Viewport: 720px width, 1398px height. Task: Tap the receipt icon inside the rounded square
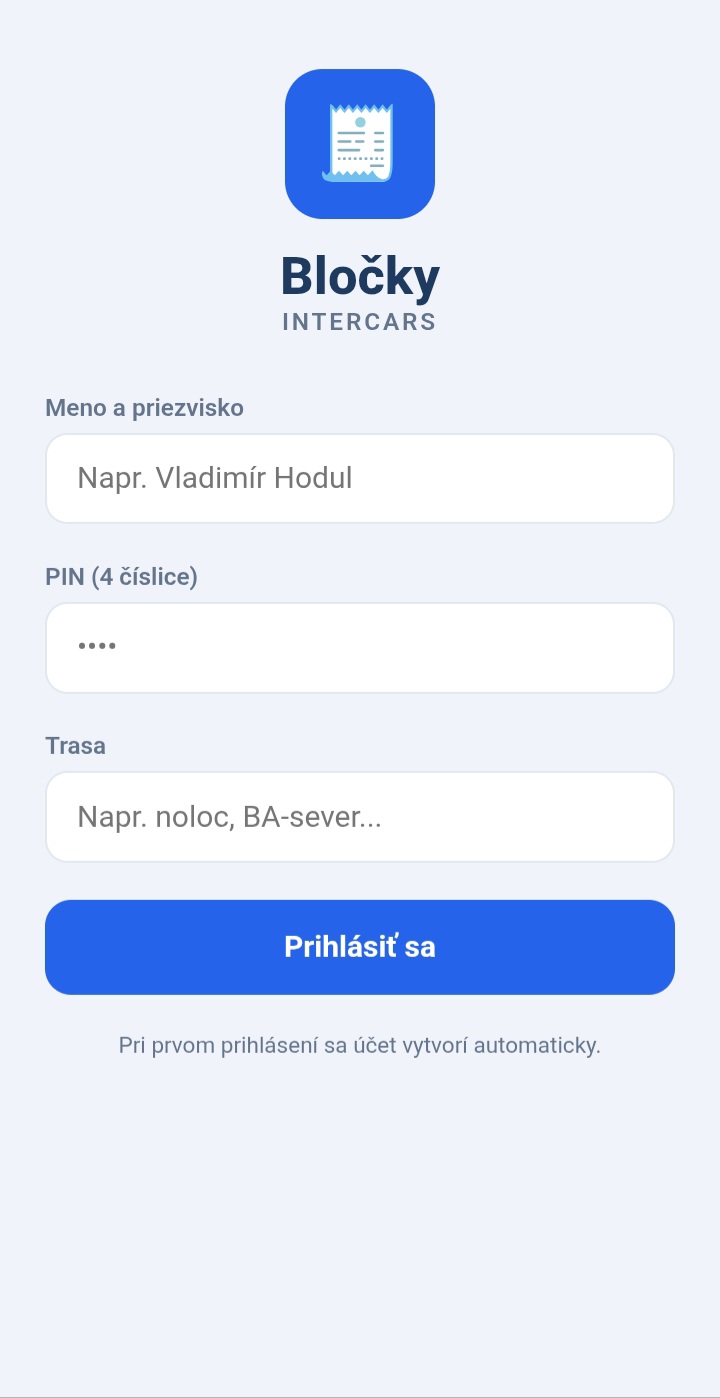click(360, 143)
